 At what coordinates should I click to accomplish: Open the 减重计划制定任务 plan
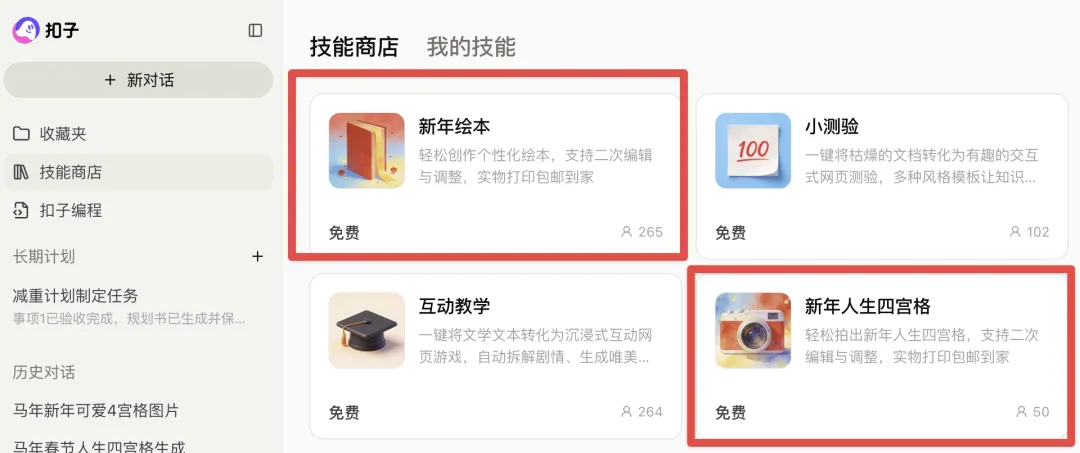point(76,296)
